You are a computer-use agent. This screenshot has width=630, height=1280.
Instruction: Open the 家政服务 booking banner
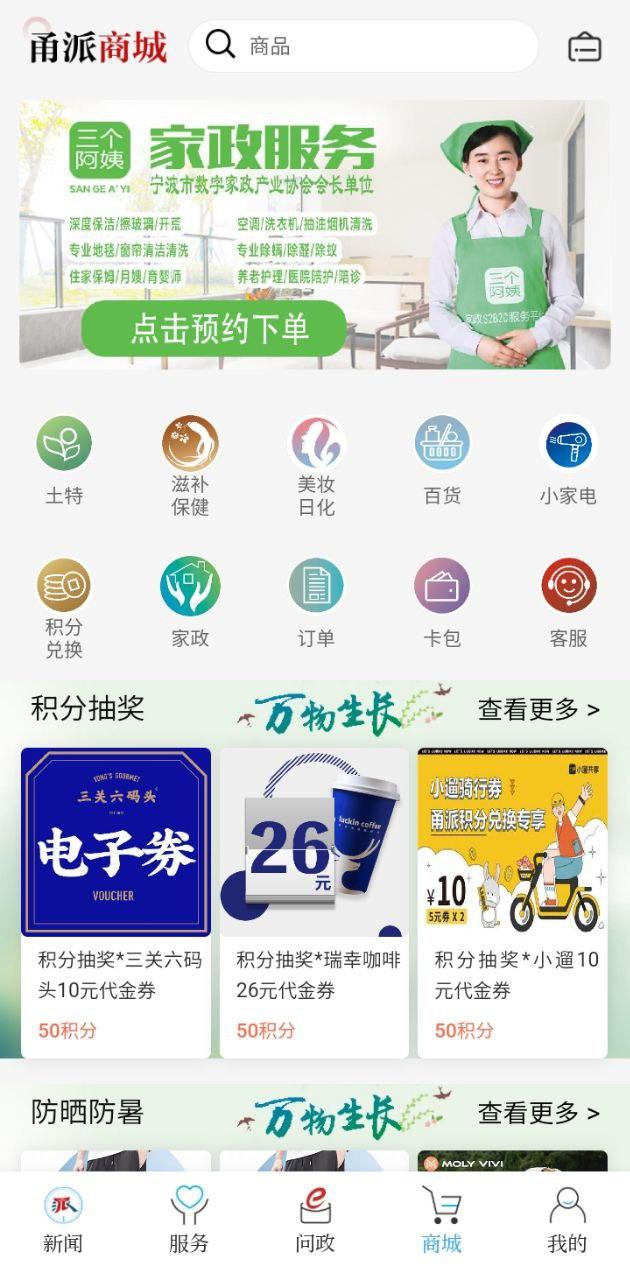pos(314,235)
